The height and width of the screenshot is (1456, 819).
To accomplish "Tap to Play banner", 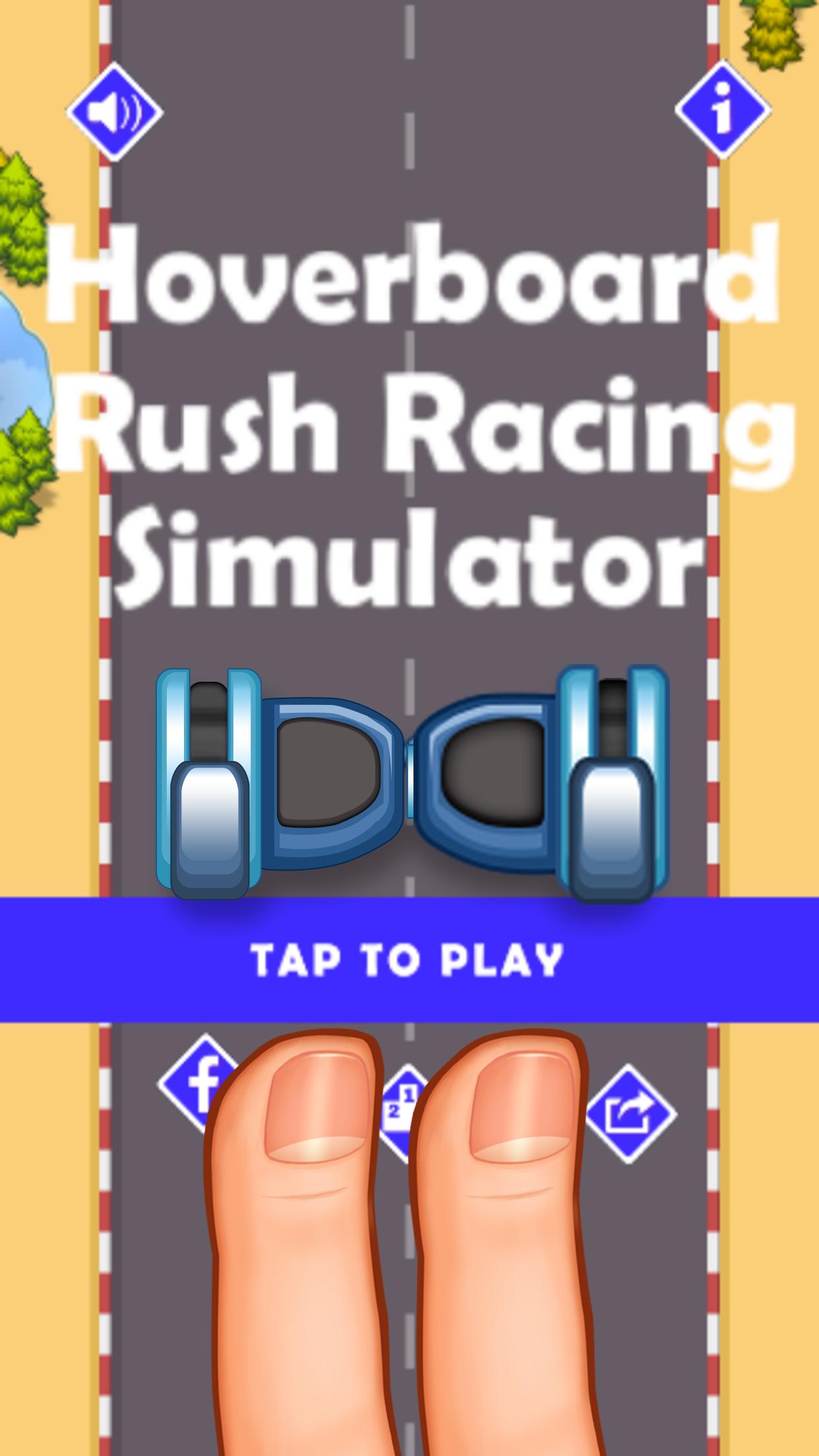I will tap(409, 960).
